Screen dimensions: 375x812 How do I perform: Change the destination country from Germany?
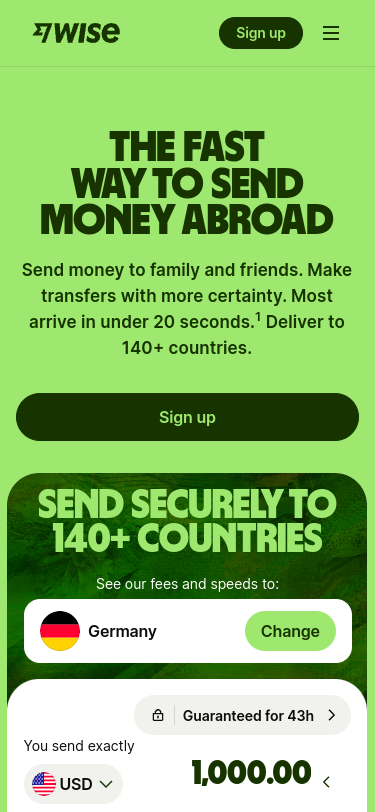coord(290,631)
